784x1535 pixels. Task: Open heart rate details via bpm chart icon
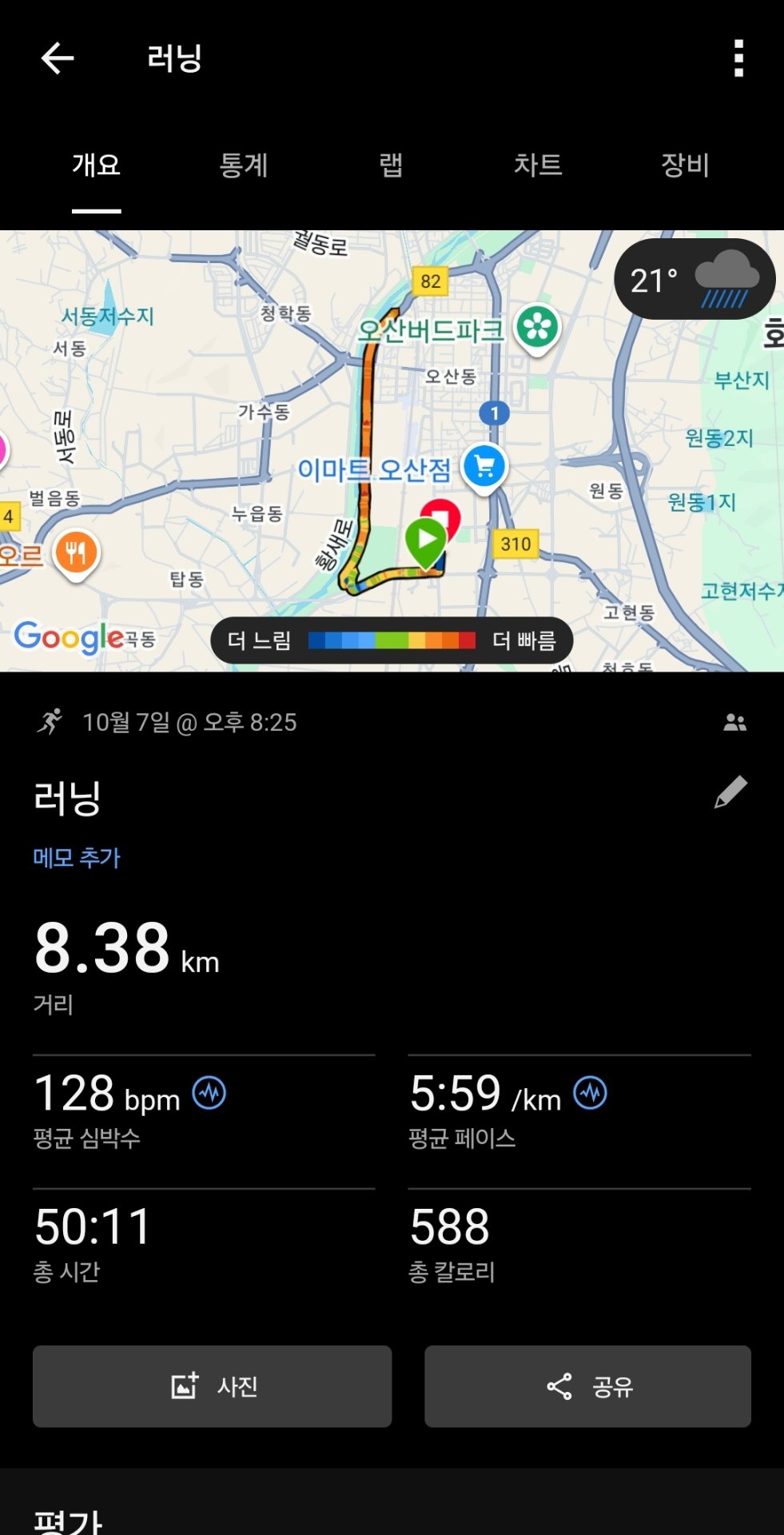(209, 1094)
